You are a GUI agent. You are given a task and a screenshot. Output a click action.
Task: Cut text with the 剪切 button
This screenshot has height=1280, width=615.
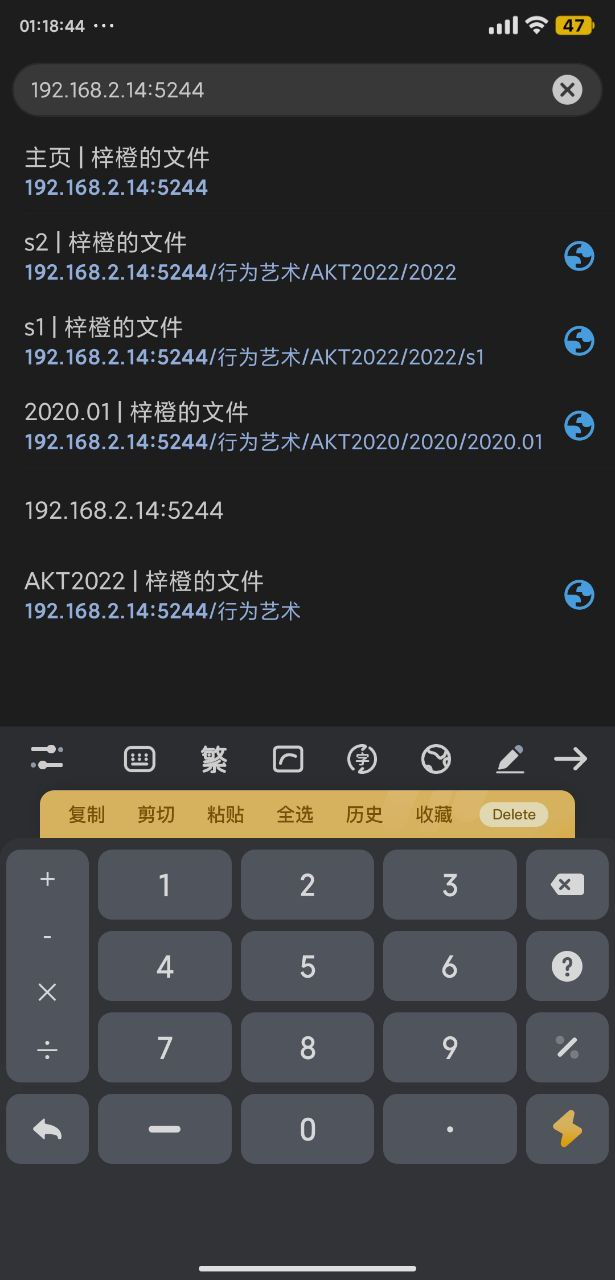156,815
